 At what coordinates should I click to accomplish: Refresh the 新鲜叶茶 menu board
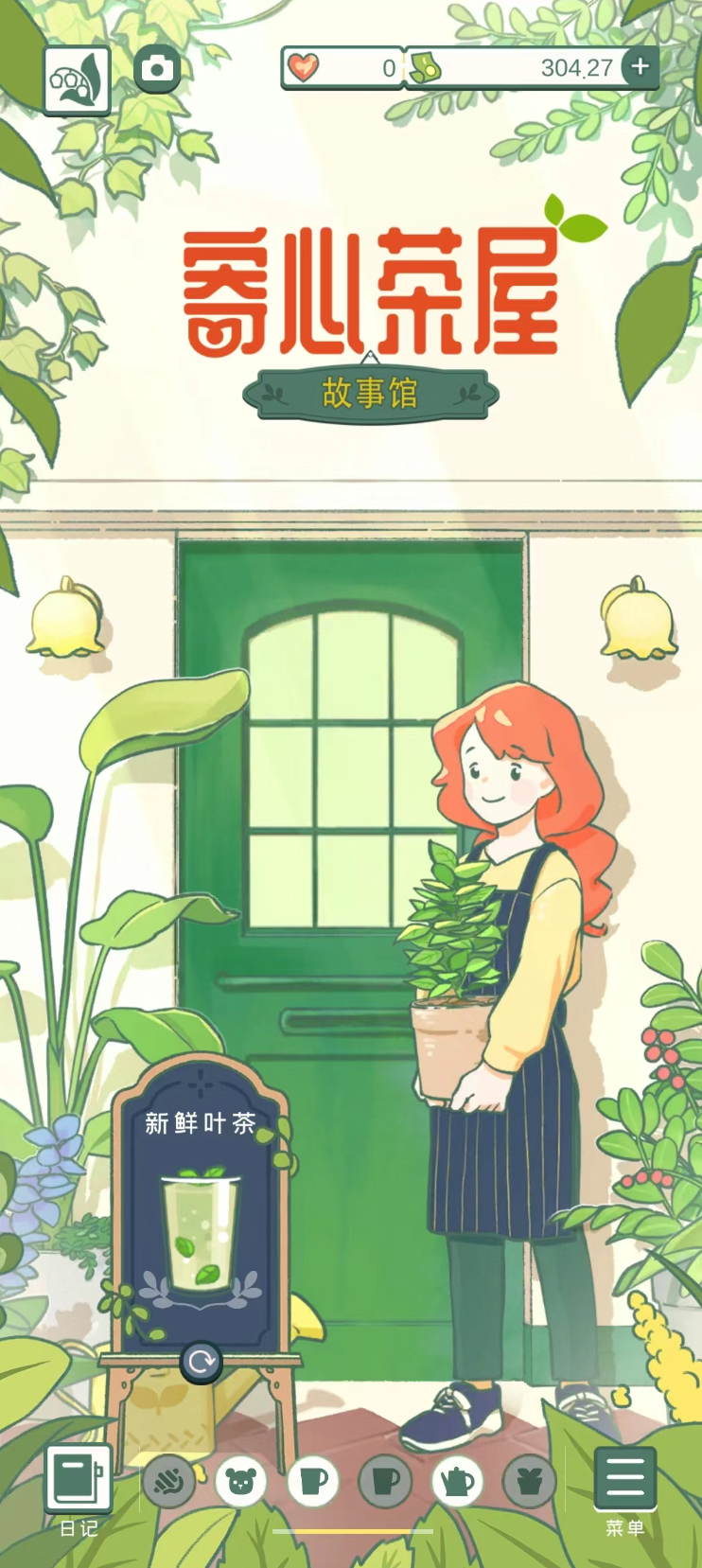pos(201,1363)
